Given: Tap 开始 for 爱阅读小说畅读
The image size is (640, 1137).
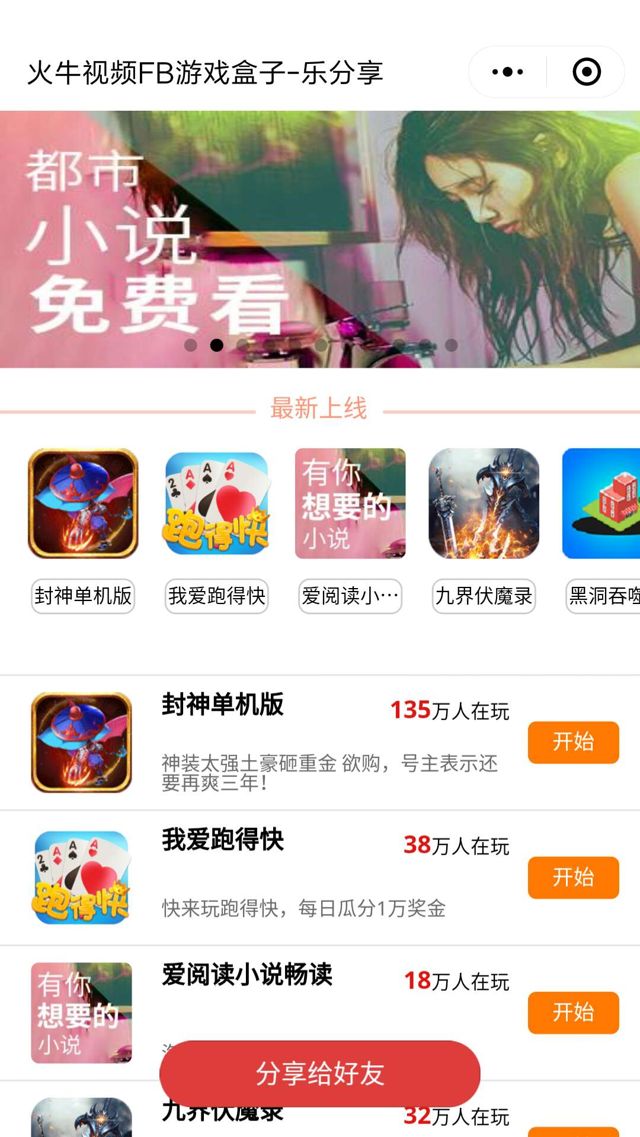Looking at the screenshot, I should (573, 1012).
